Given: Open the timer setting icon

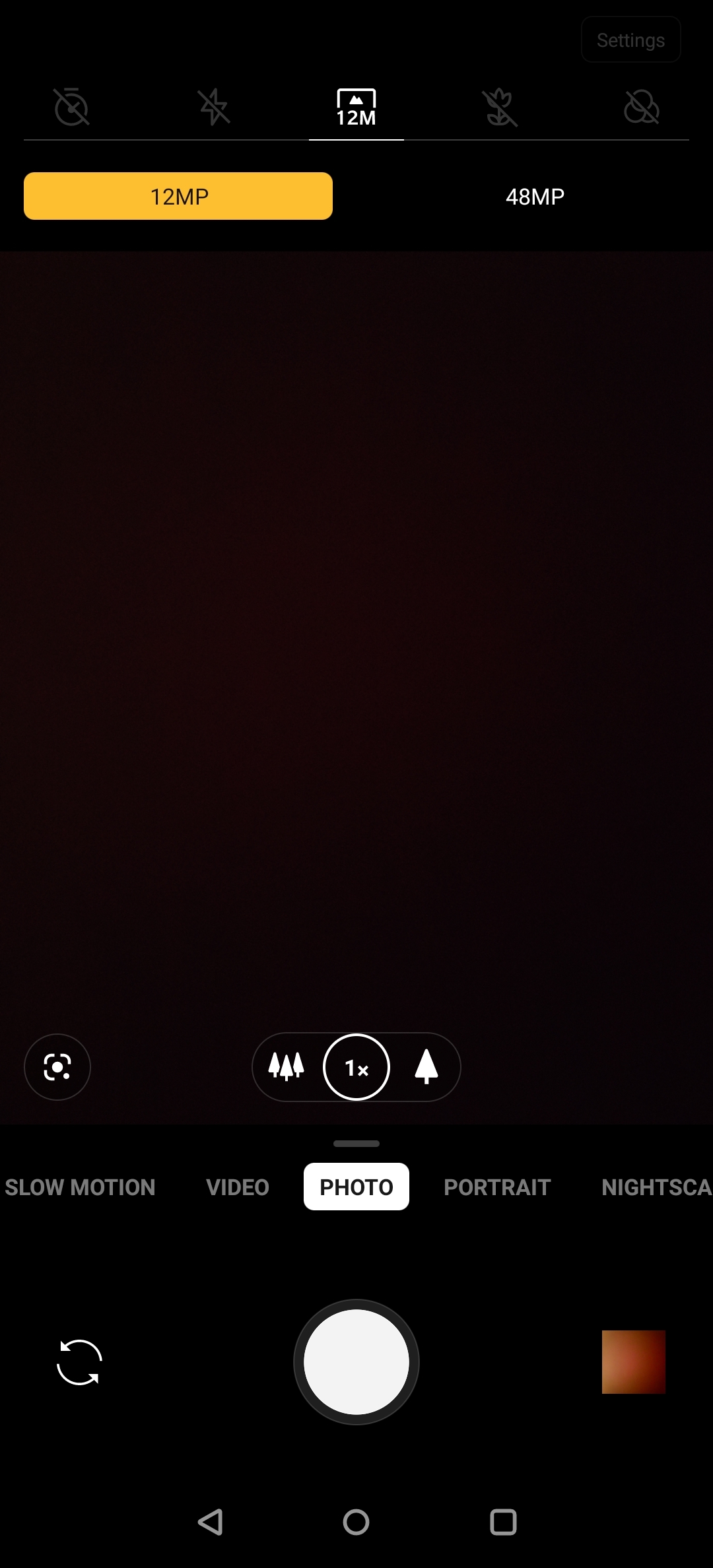Looking at the screenshot, I should (x=71, y=108).
